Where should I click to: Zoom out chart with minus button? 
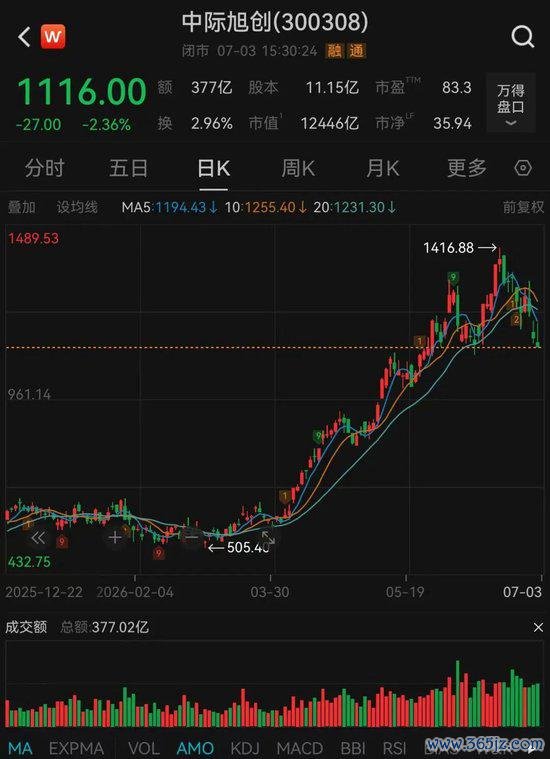pyautogui.click(x=192, y=537)
